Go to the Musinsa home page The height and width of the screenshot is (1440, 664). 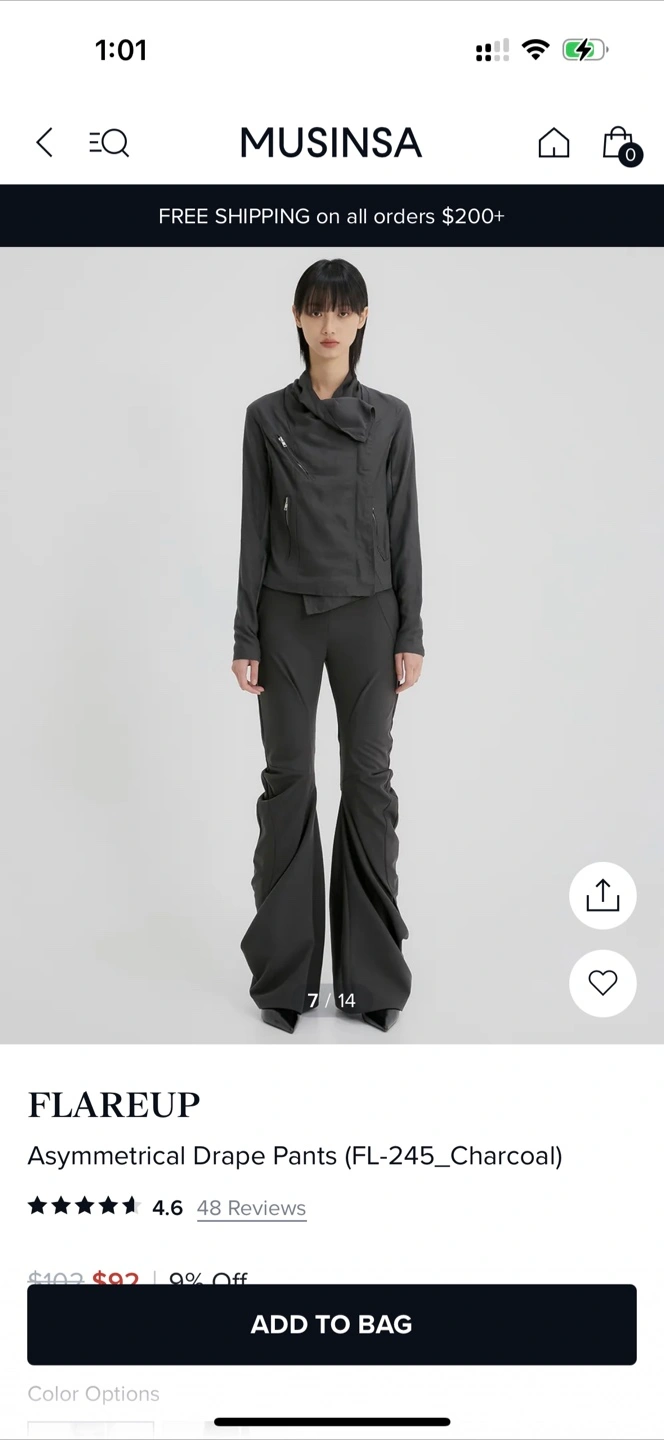(x=553, y=143)
